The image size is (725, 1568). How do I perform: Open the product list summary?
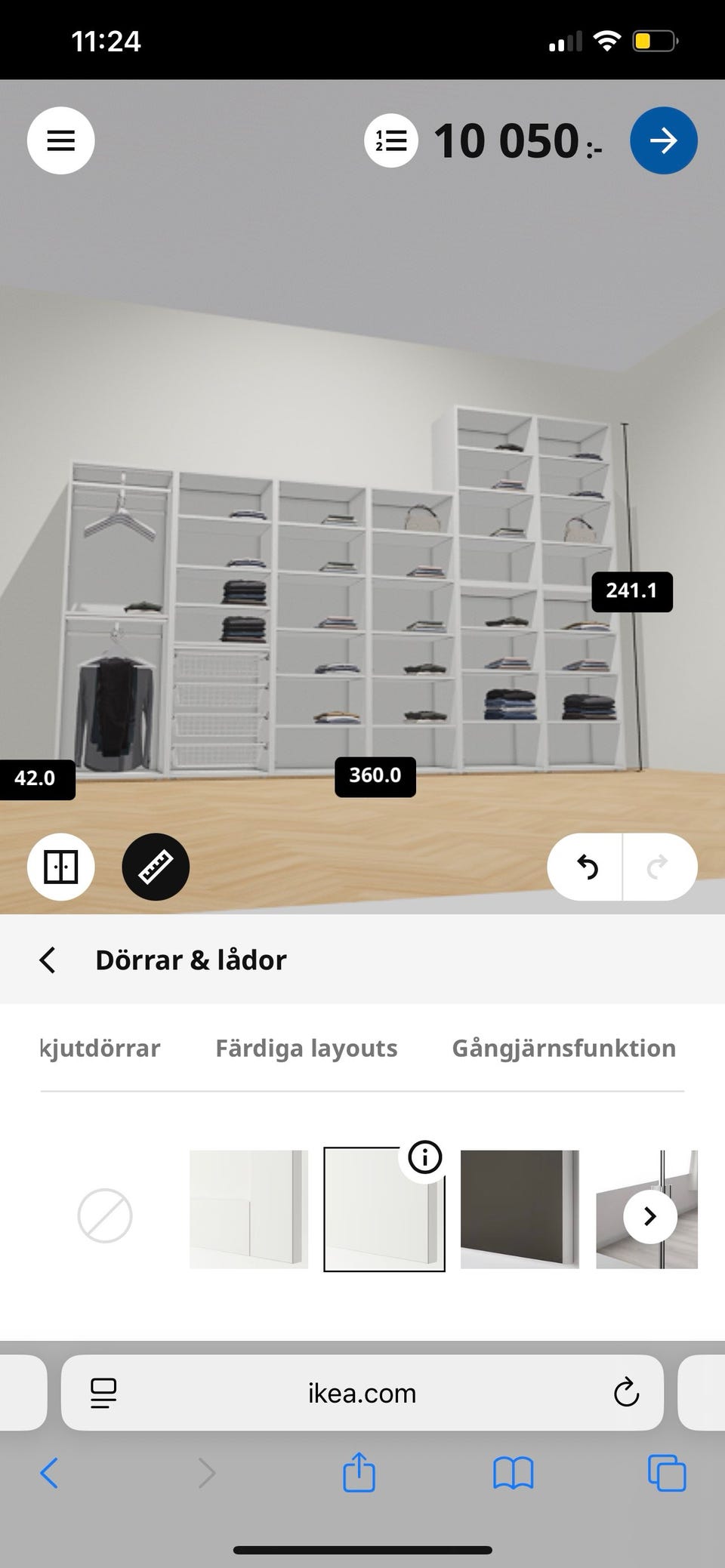pos(390,140)
